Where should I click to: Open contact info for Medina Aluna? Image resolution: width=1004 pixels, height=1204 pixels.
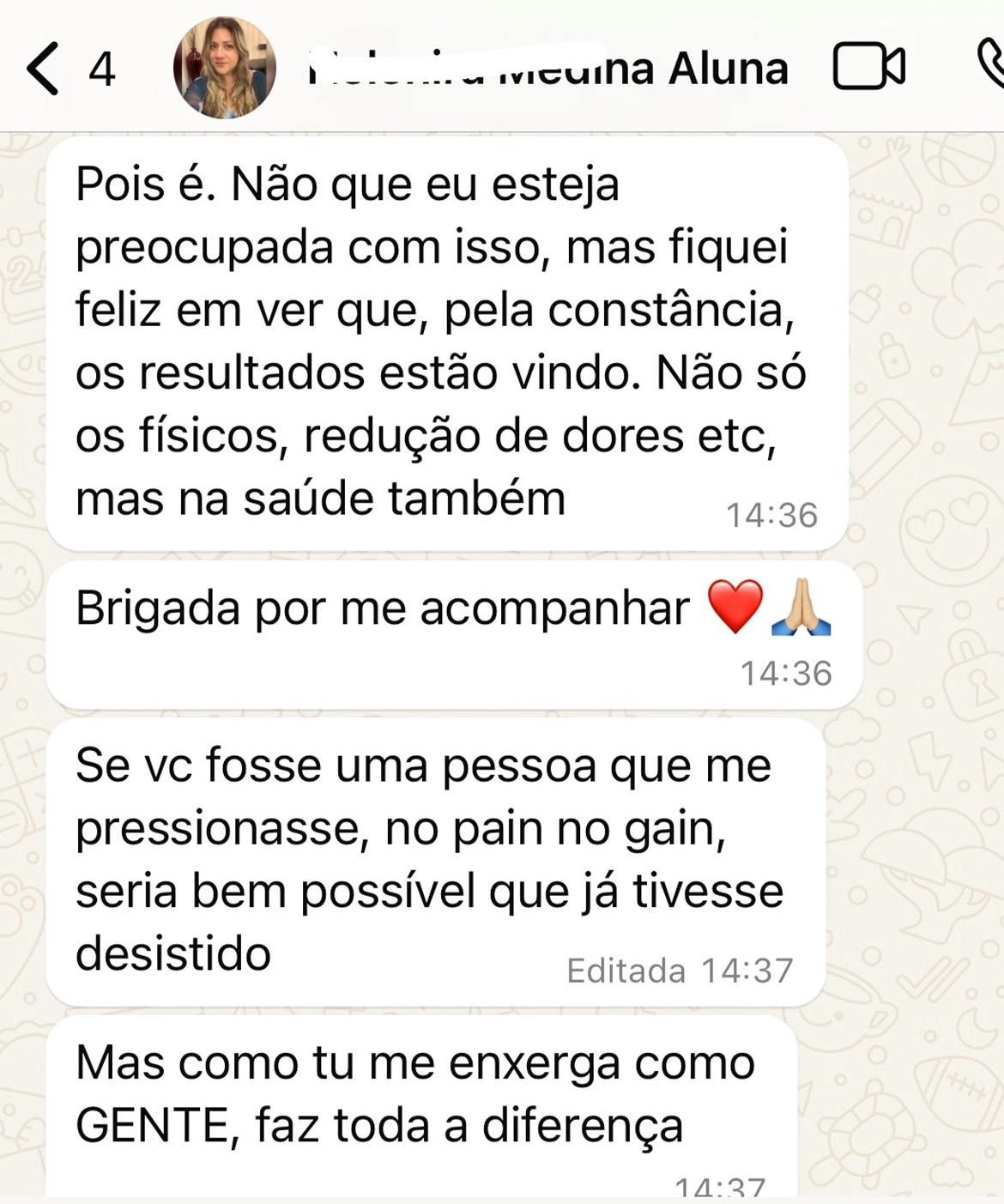(x=549, y=69)
